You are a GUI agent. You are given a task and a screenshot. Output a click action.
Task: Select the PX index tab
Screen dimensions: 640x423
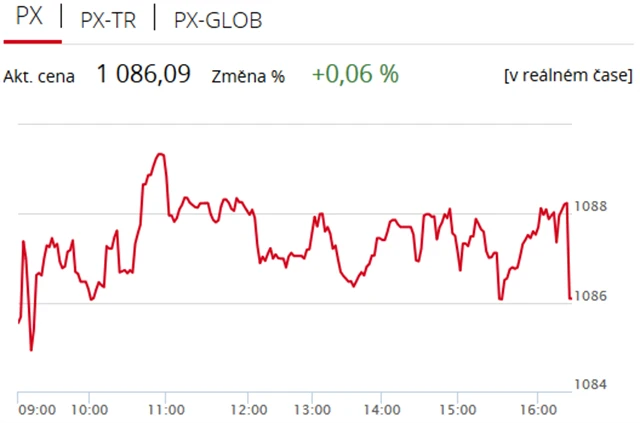click(30, 20)
